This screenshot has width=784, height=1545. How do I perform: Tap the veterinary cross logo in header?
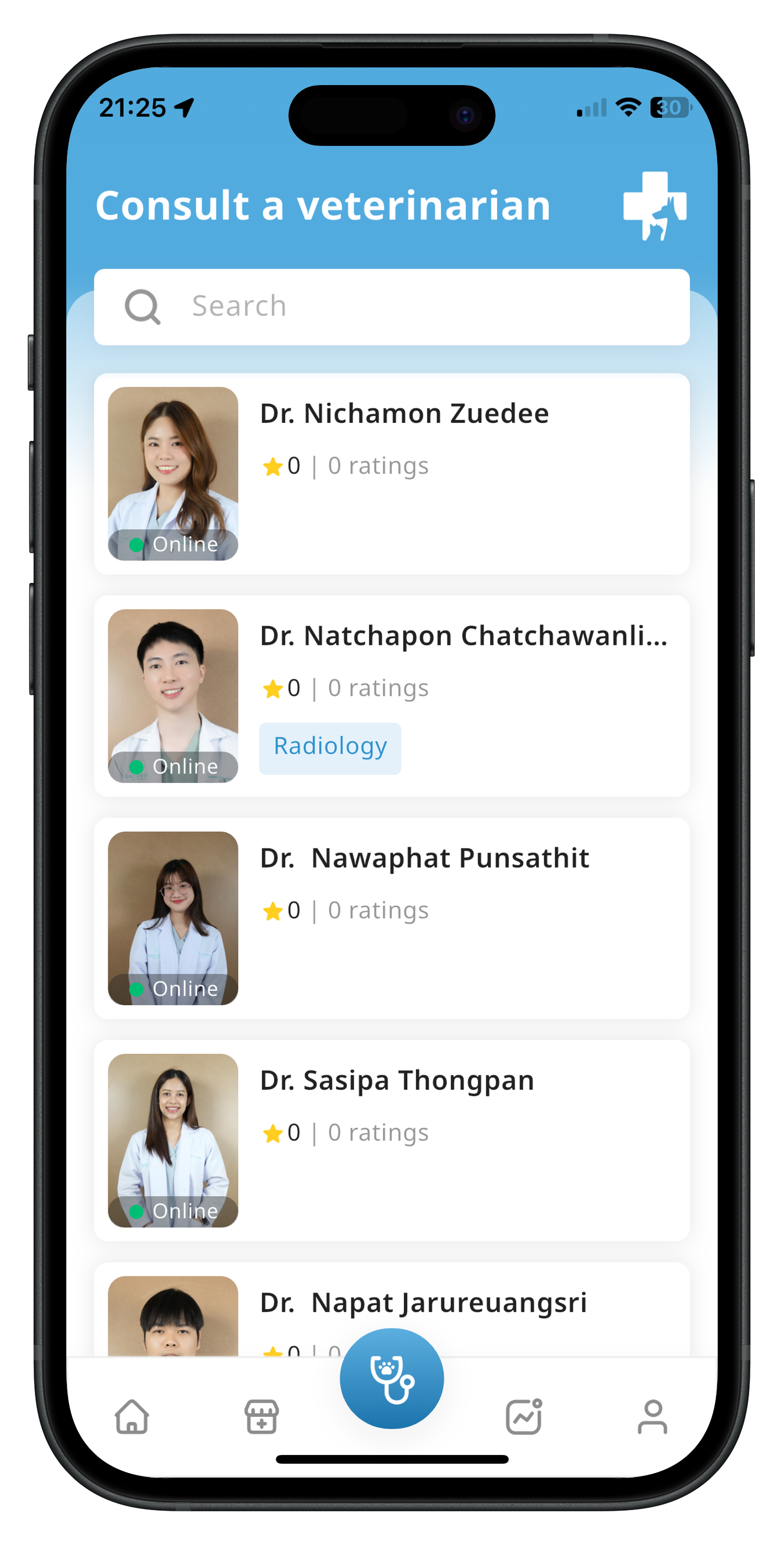tap(655, 204)
